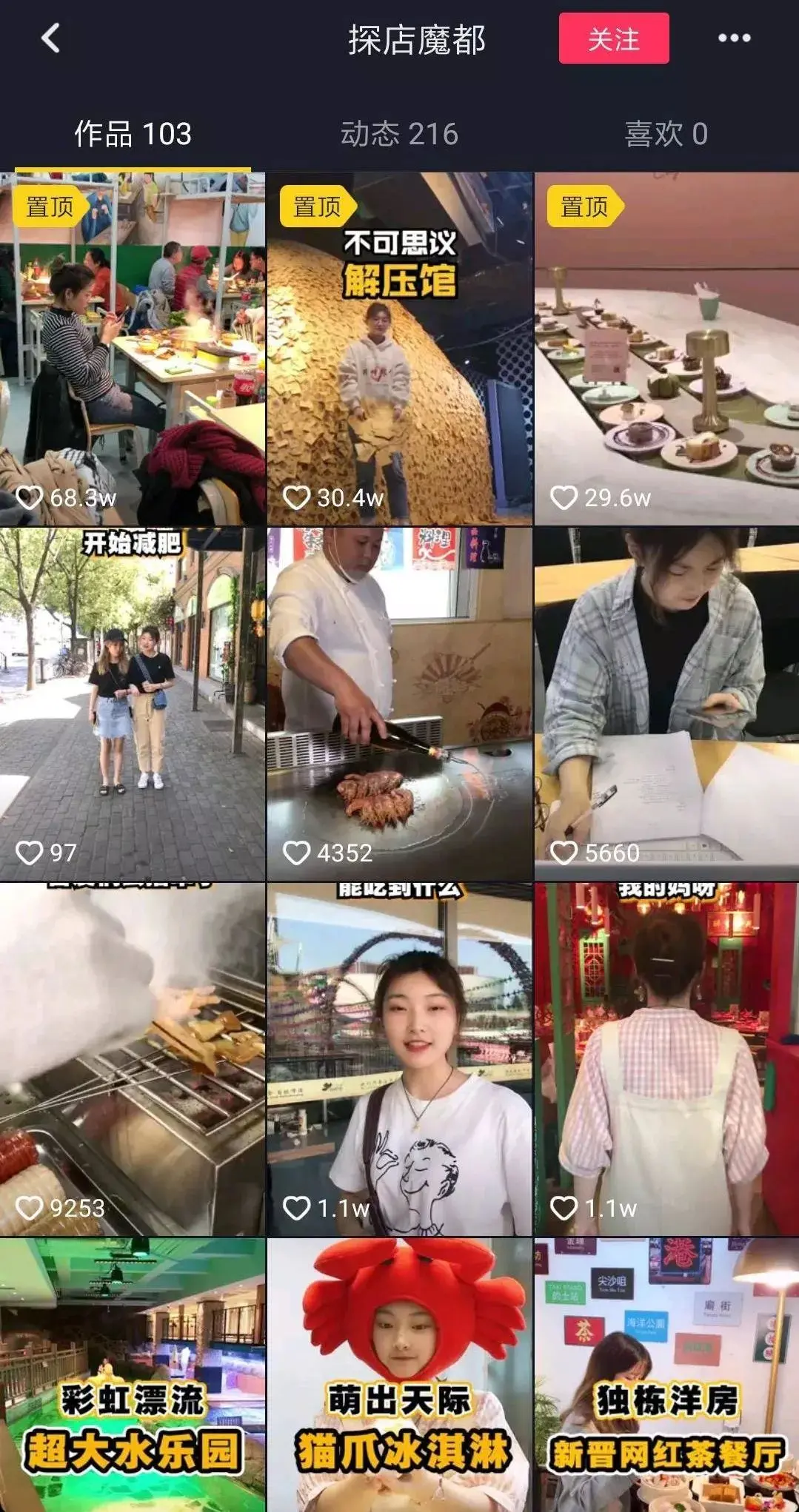Watch the chef grilling video with 4352 likes

[399, 703]
